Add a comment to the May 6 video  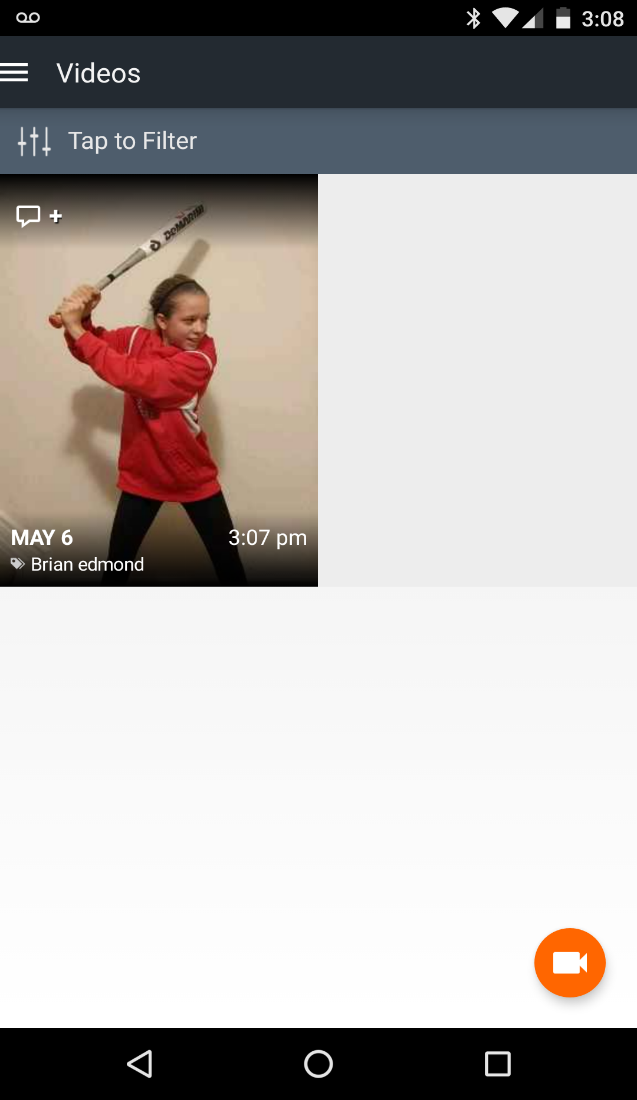(40, 216)
